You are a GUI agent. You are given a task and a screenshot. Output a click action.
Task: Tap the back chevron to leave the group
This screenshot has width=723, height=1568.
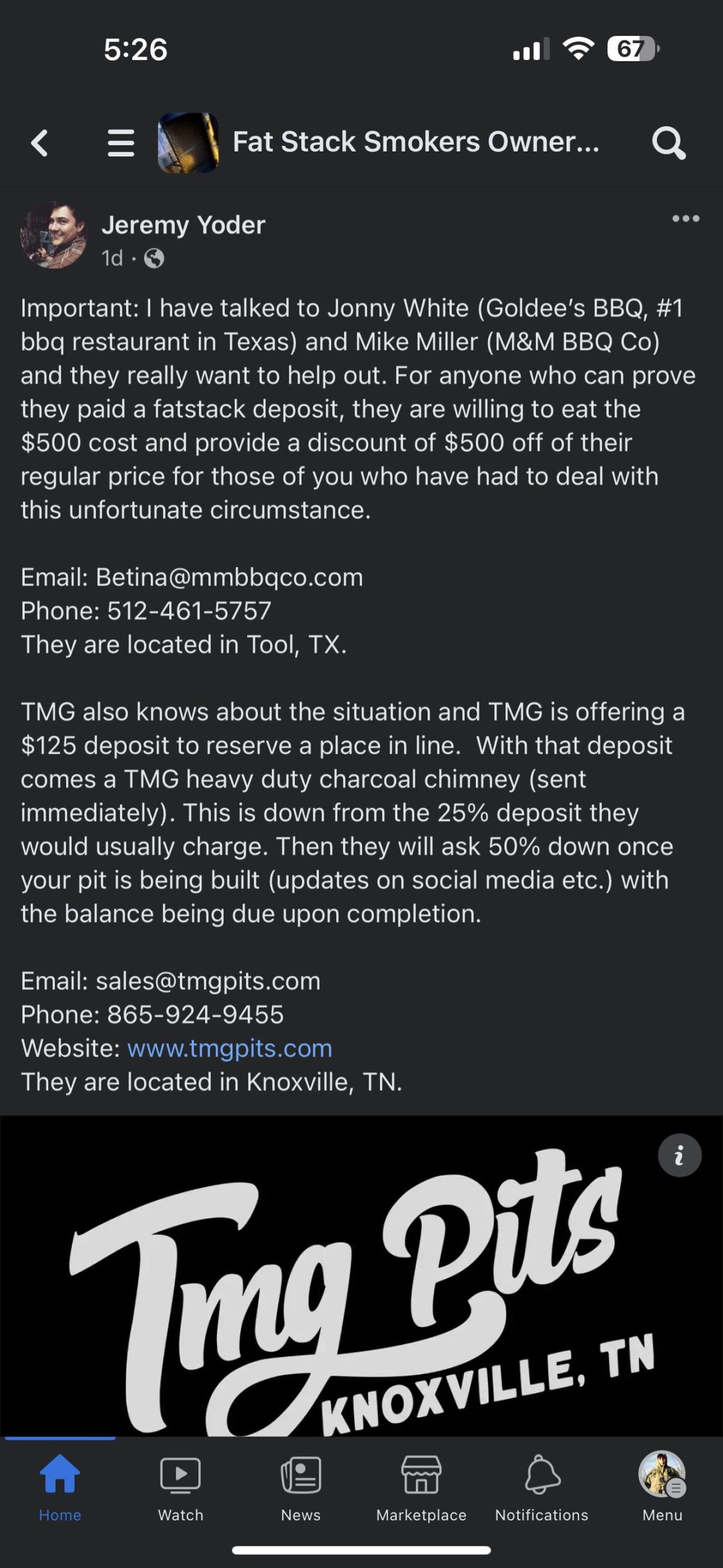coord(40,143)
